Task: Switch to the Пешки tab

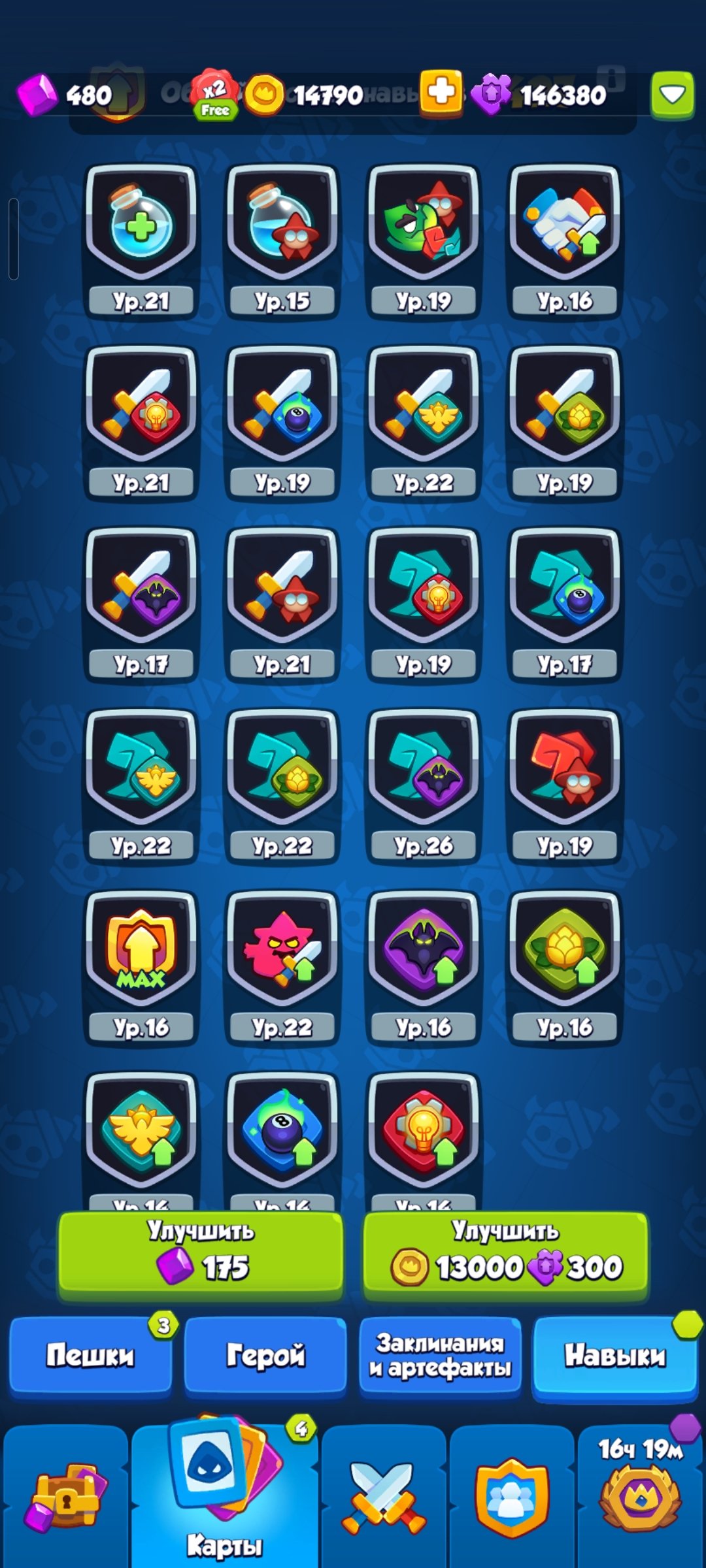Action: pos(90,1355)
